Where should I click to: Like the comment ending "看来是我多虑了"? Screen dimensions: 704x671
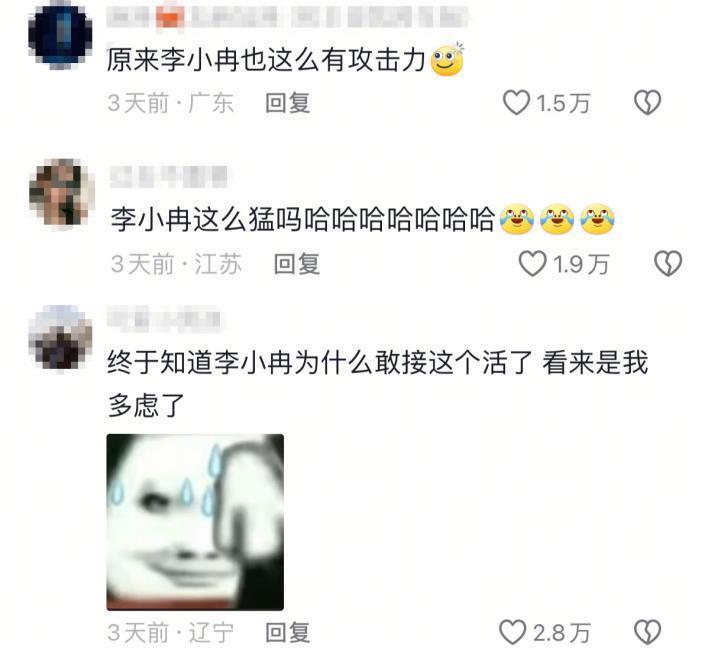[513, 632]
